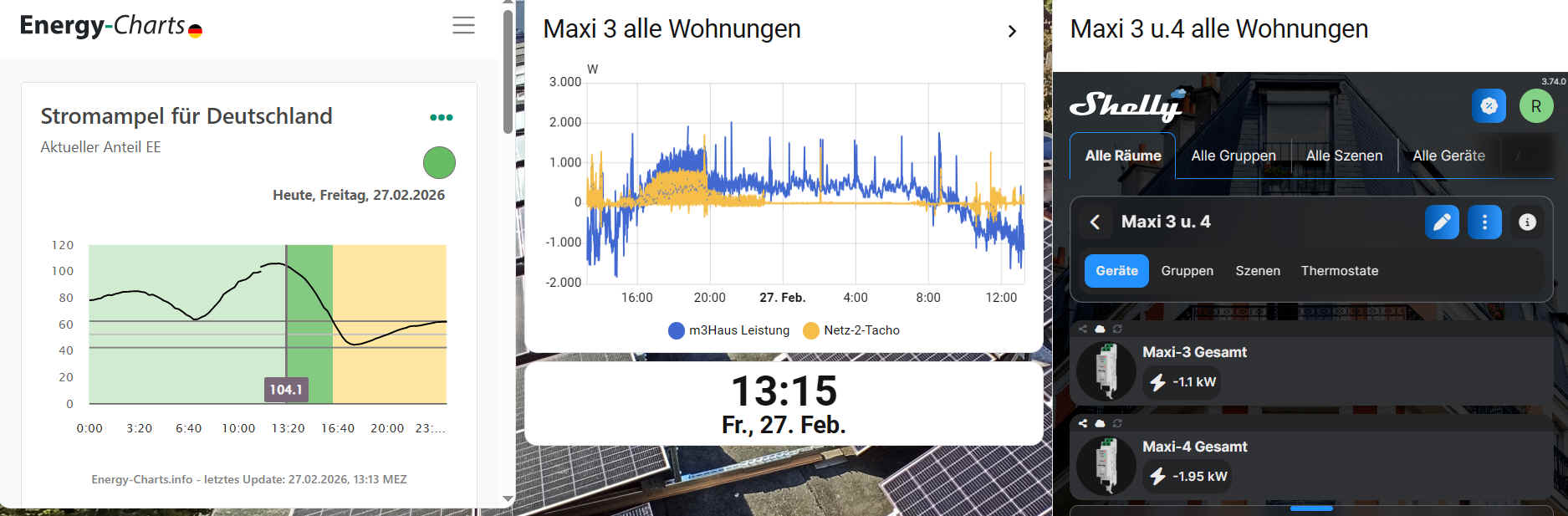Viewport: 1568px width, 516px height.
Task: Select the Thermostate filter
Action: [1339, 271]
